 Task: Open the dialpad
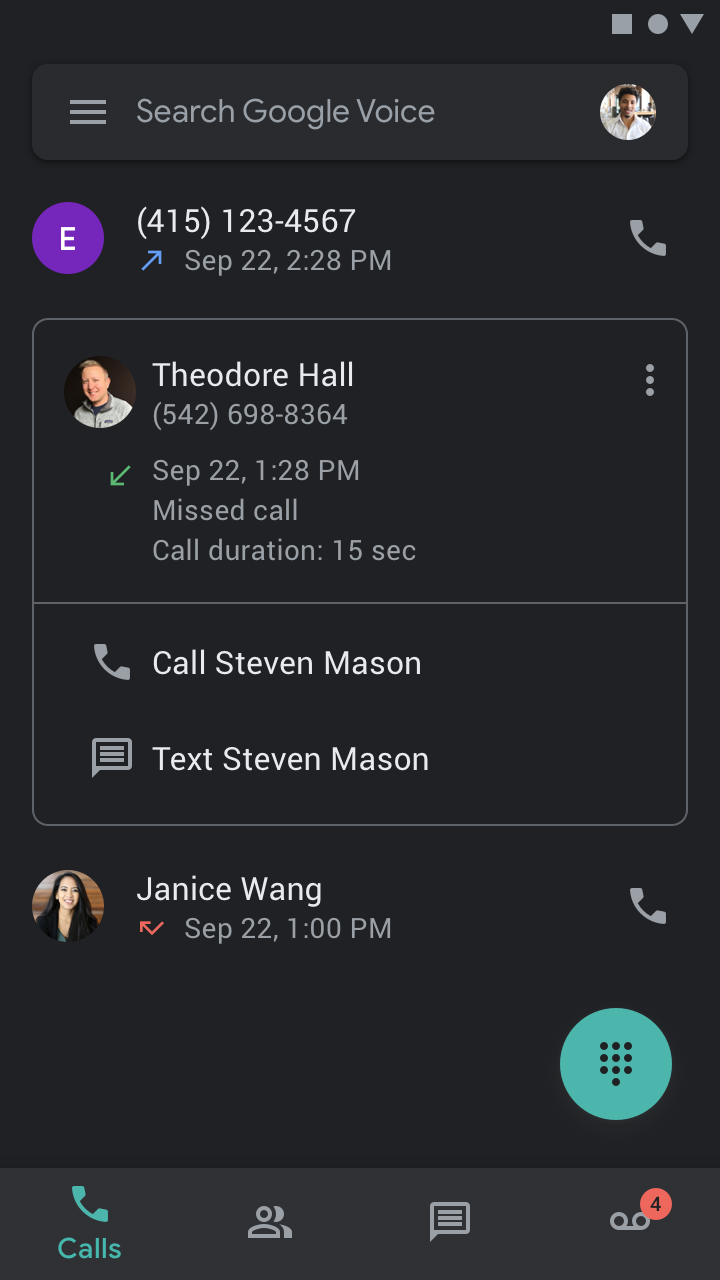point(616,1064)
